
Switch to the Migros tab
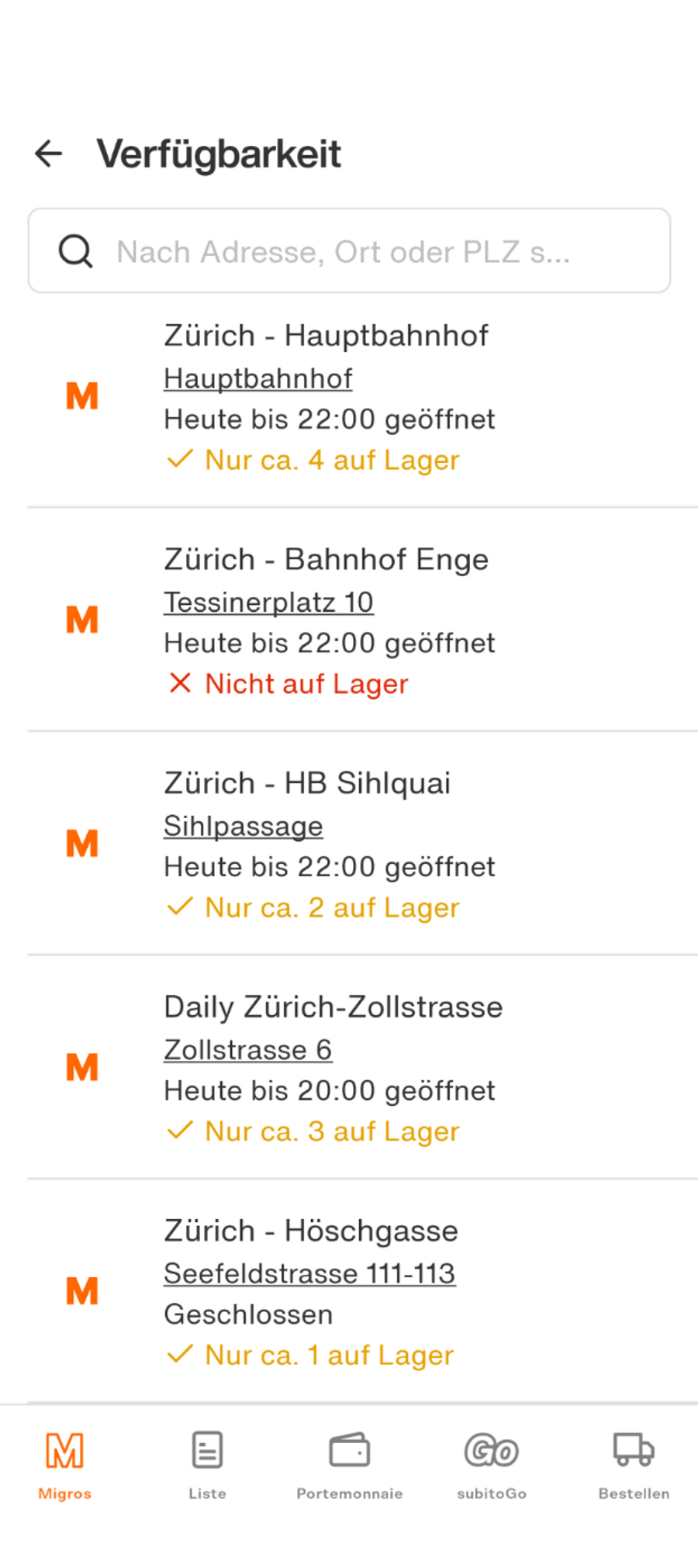(x=64, y=1464)
